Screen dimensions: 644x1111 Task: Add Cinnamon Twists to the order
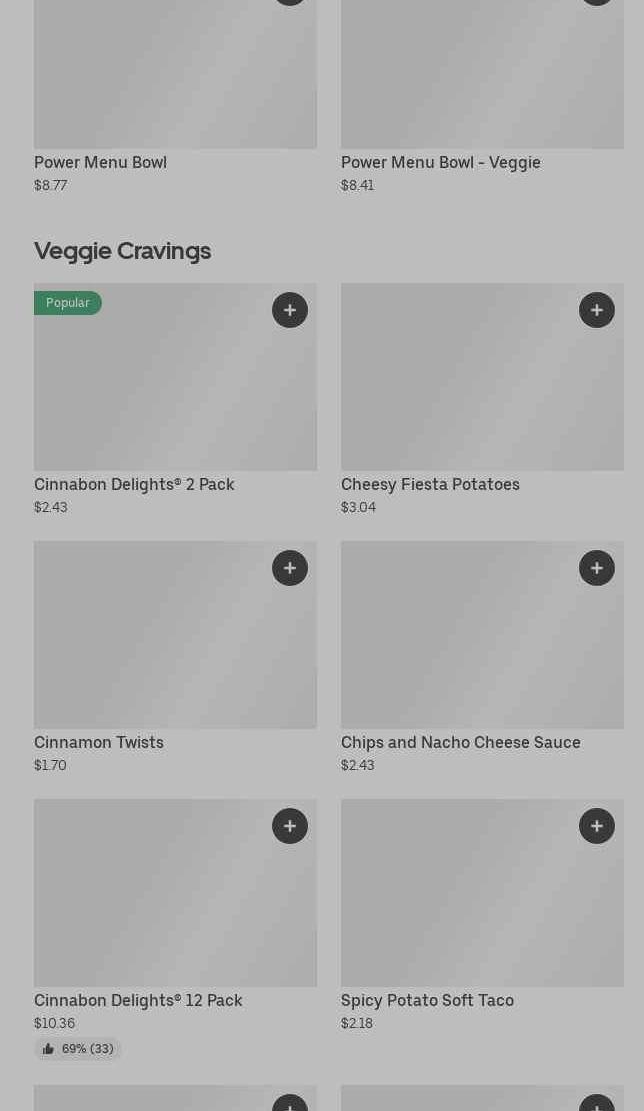(290, 568)
